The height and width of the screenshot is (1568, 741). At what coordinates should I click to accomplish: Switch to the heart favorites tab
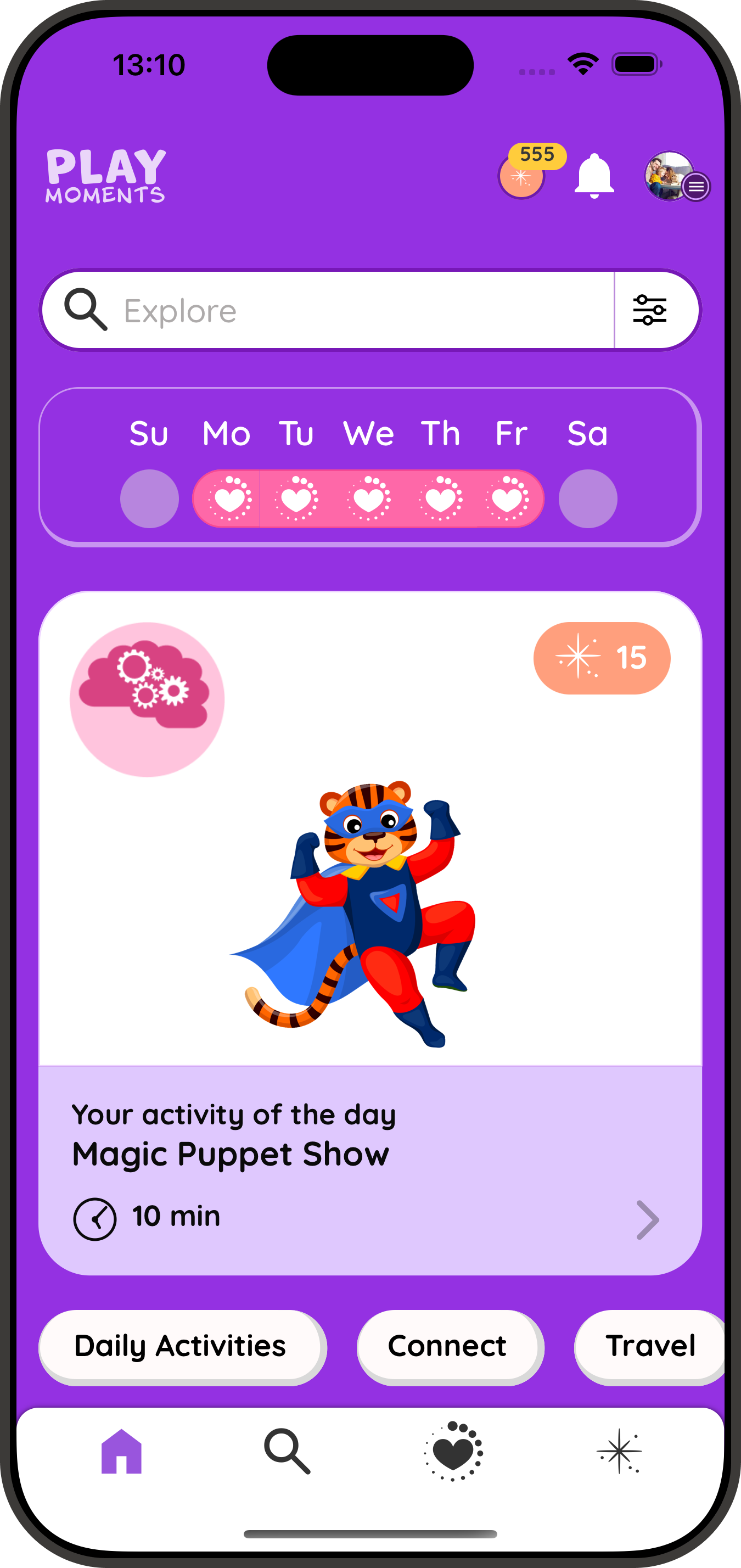click(453, 1452)
